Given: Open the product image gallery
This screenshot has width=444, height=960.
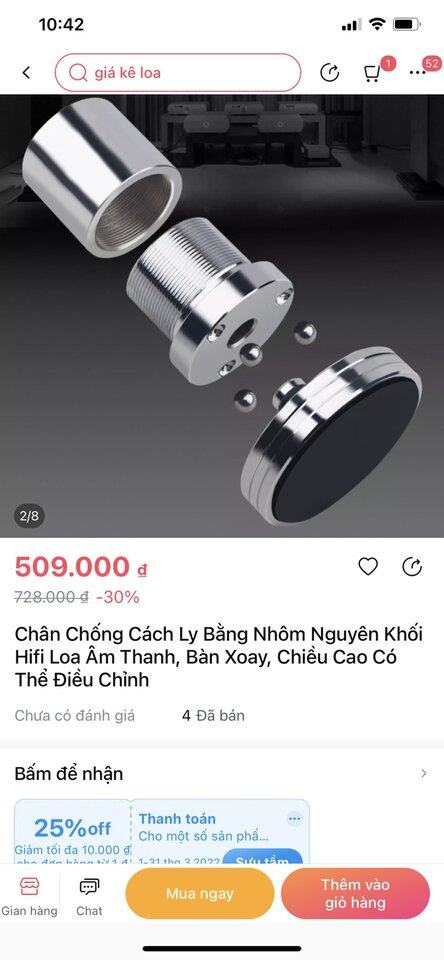Looking at the screenshot, I should (x=222, y=316).
